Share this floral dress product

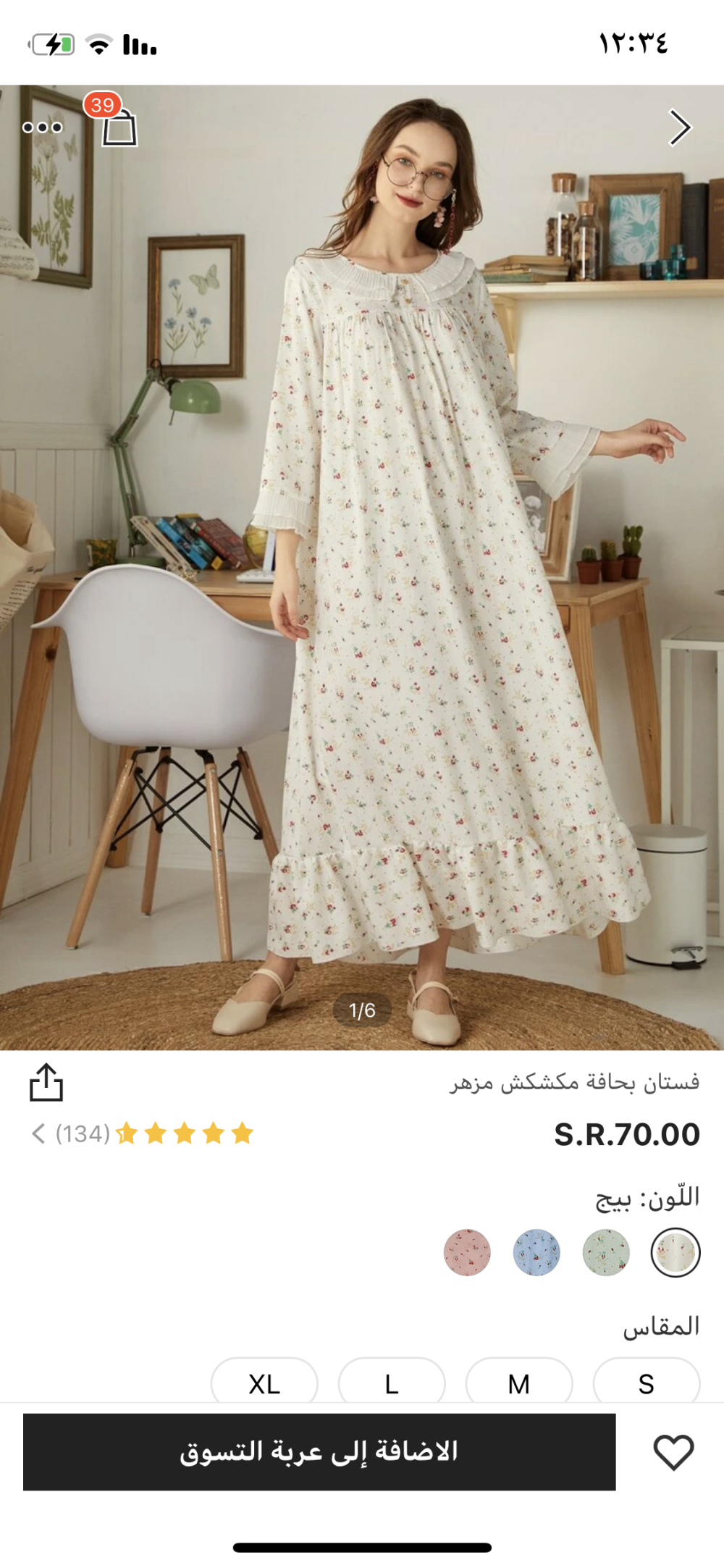46,1082
